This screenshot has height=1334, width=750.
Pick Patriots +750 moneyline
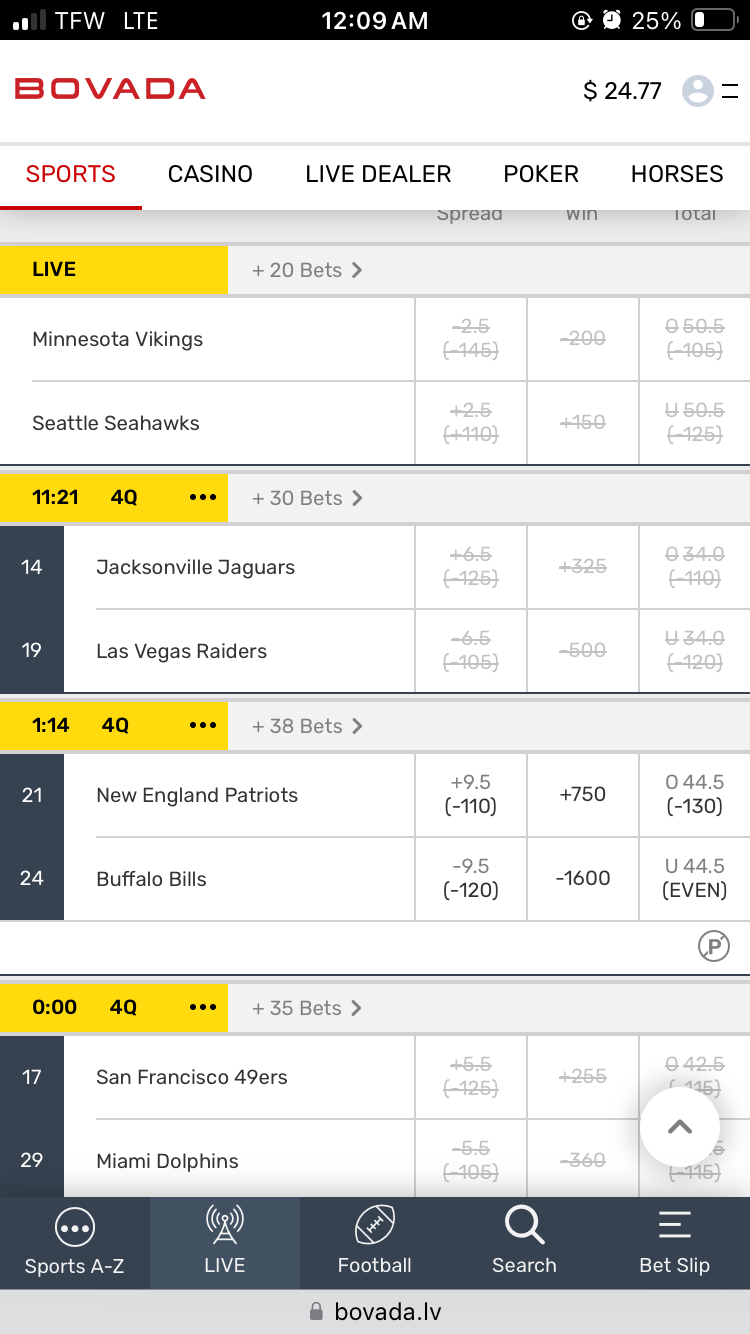582,794
